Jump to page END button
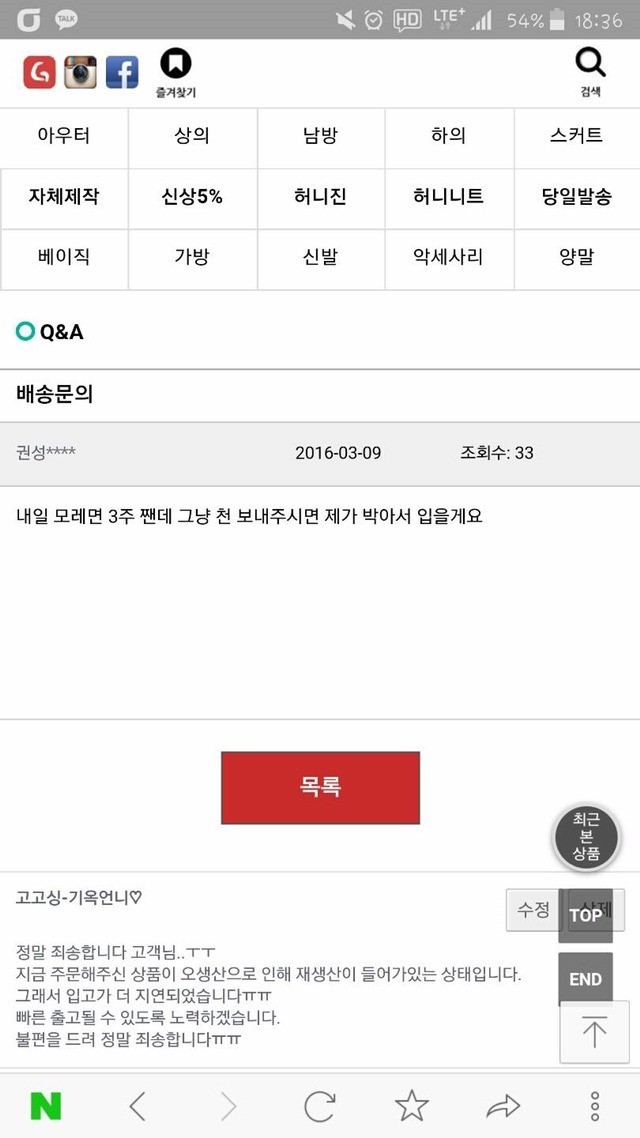 pyautogui.click(x=586, y=979)
